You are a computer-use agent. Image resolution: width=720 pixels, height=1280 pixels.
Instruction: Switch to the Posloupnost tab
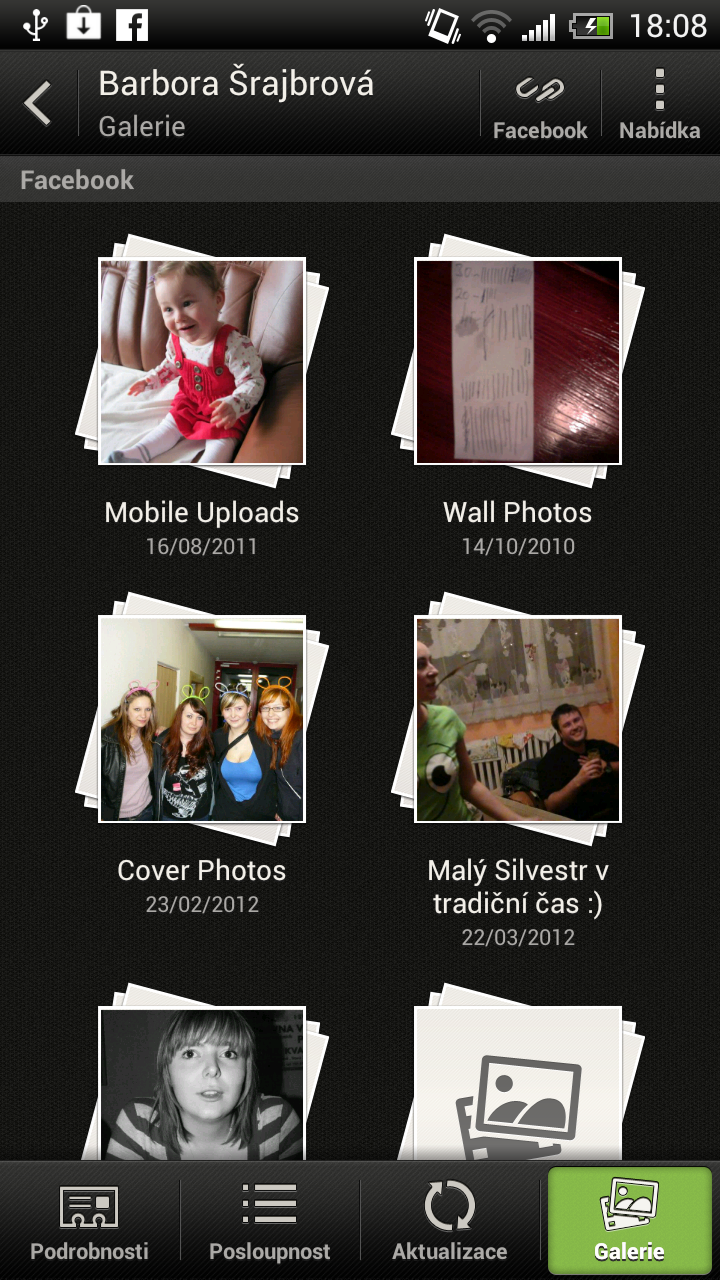click(269, 1222)
